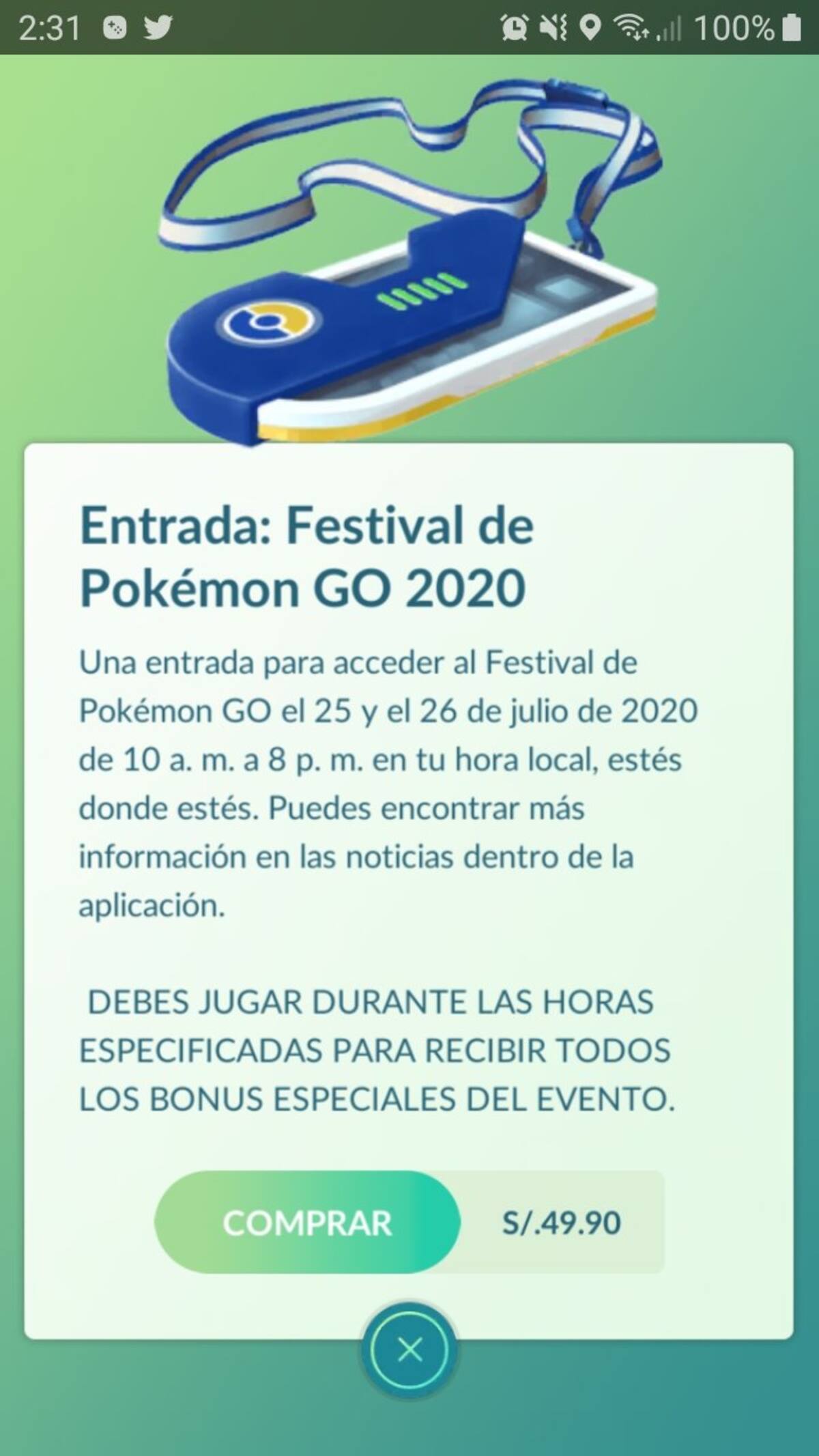Close the ticket dialog with the X
The image size is (819, 1456).
tap(409, 1350)
